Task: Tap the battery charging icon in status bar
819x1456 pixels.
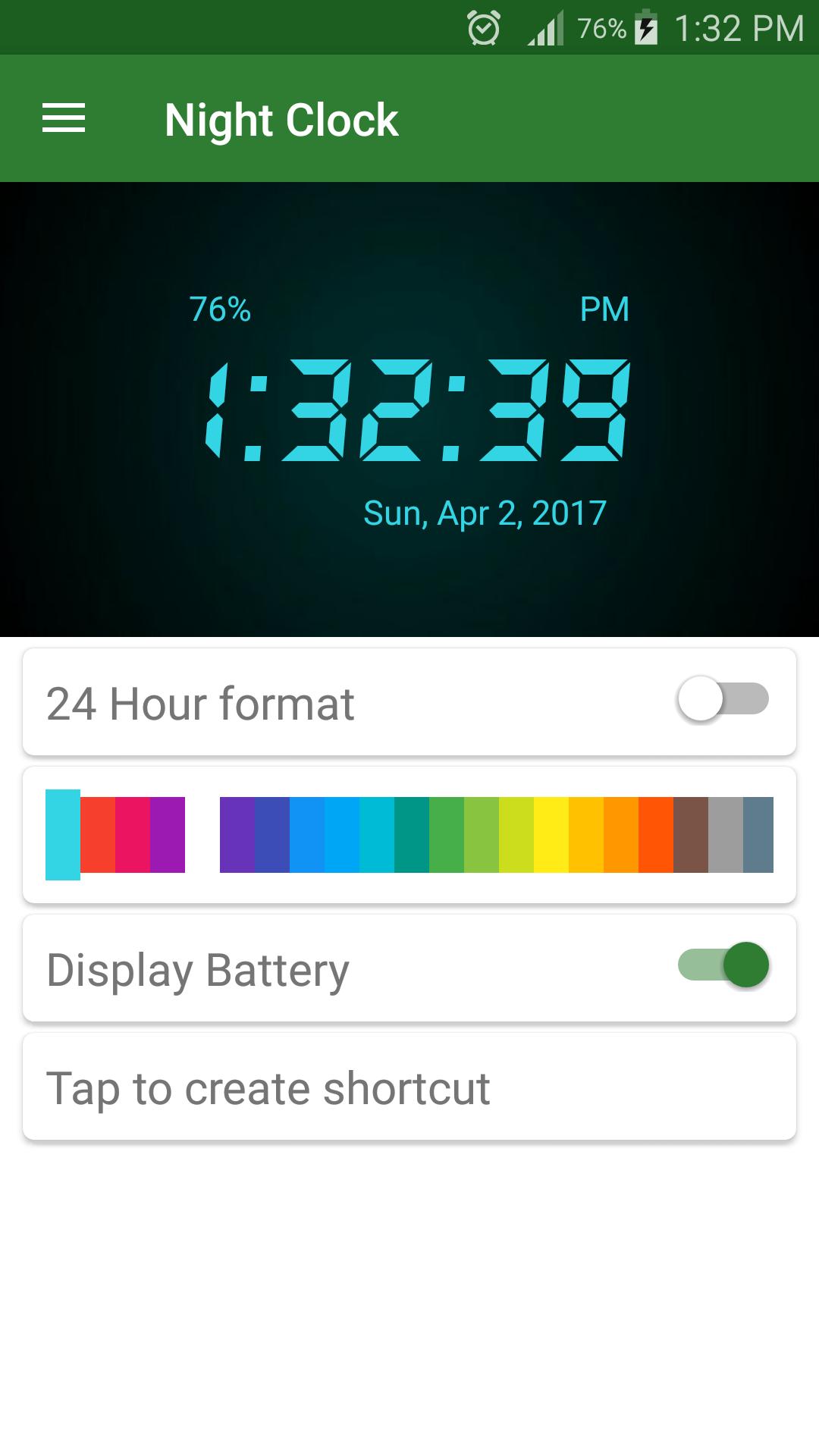Action: (646, 29)
